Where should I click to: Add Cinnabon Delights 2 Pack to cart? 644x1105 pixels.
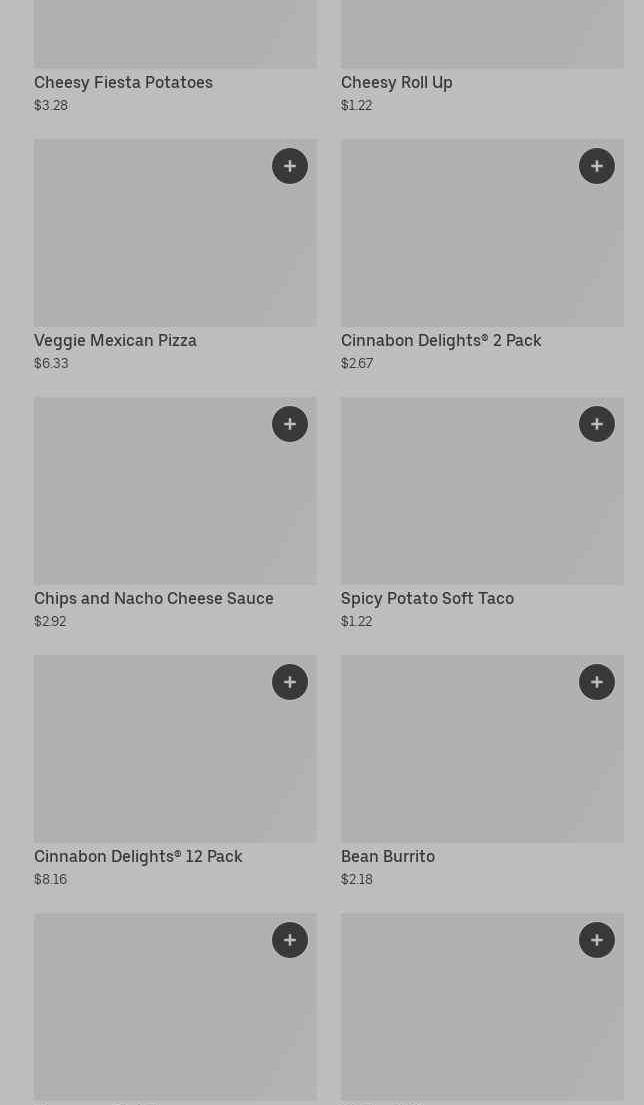pos(597,166)
